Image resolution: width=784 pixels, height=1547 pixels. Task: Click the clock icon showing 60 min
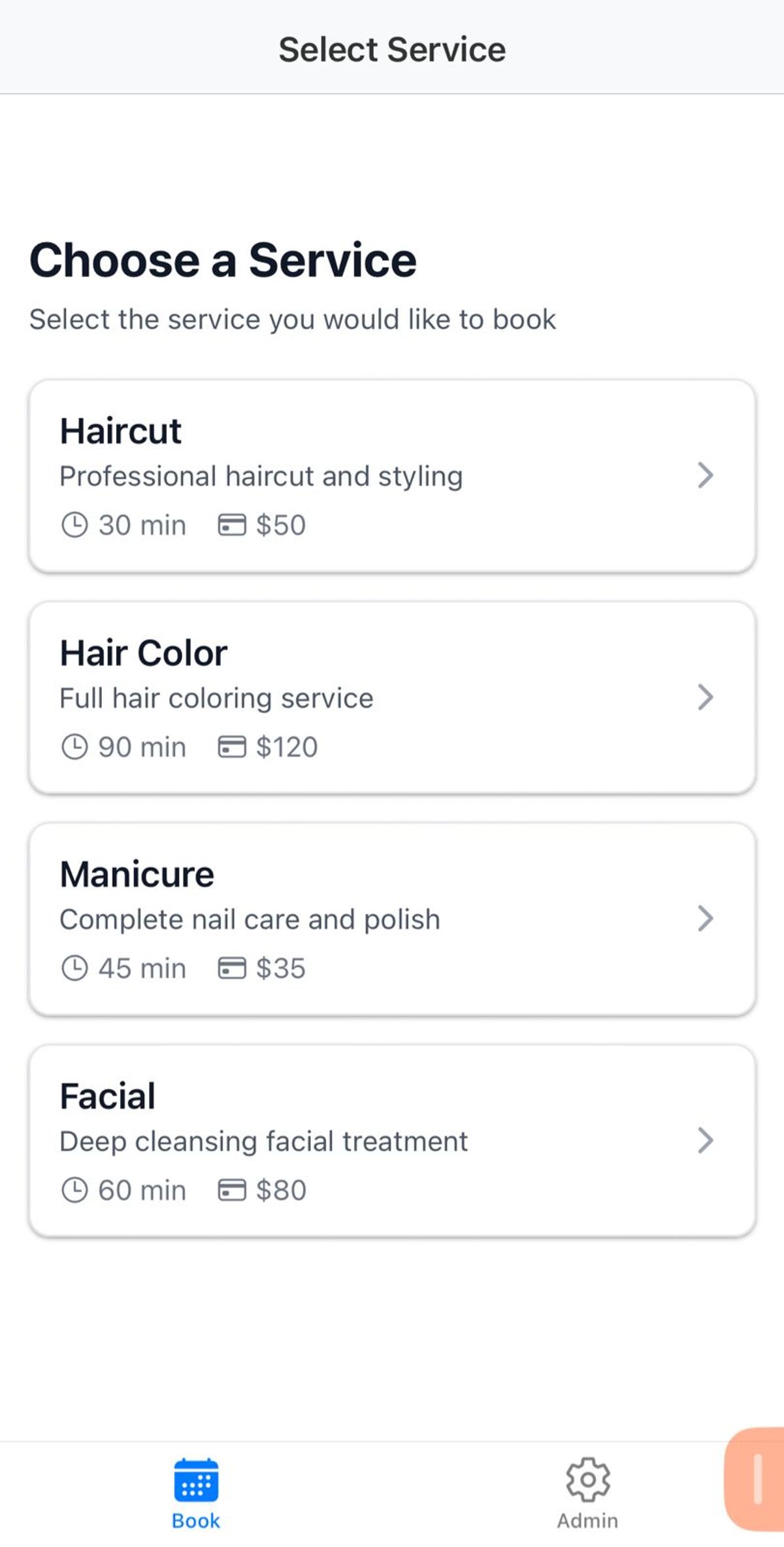coord(74,1189)
